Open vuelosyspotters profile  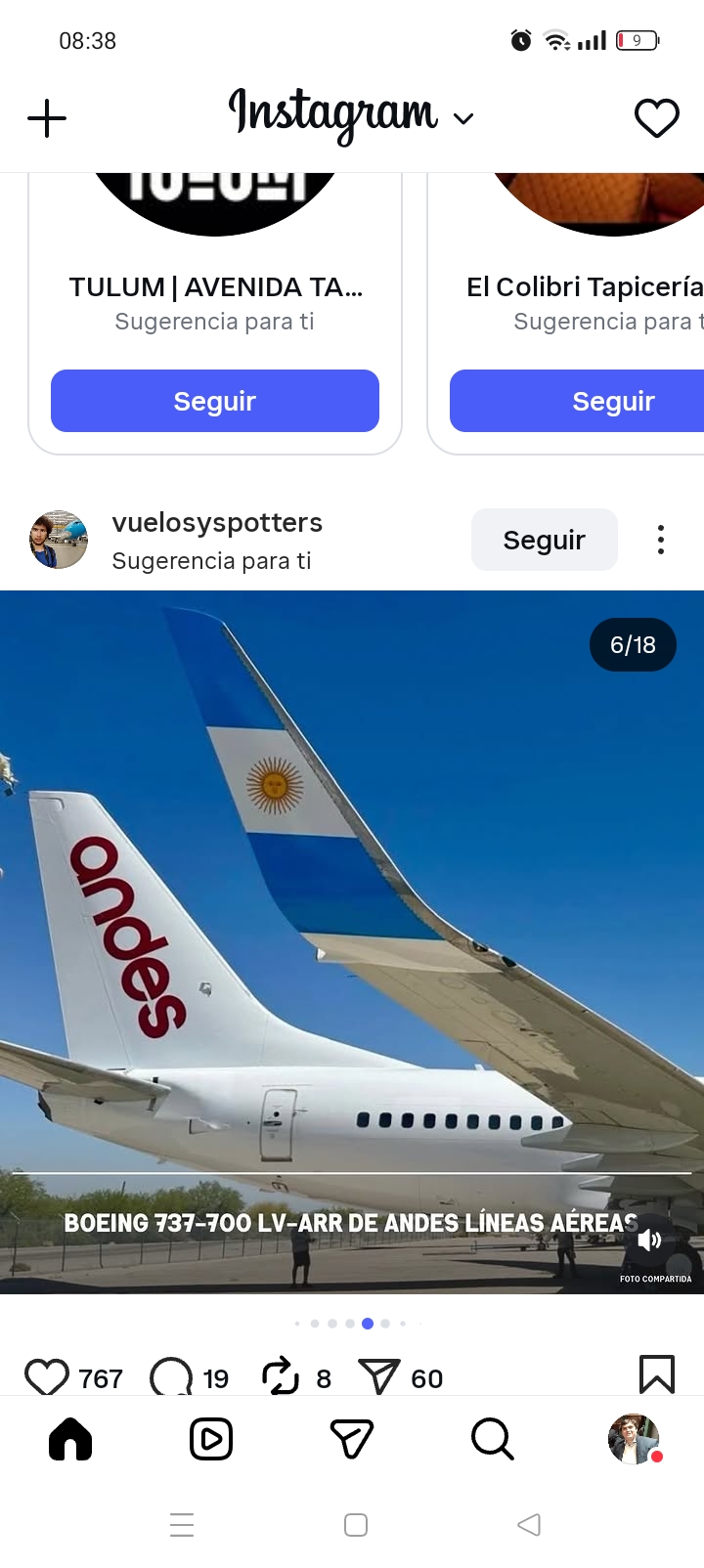coord(216,523)
